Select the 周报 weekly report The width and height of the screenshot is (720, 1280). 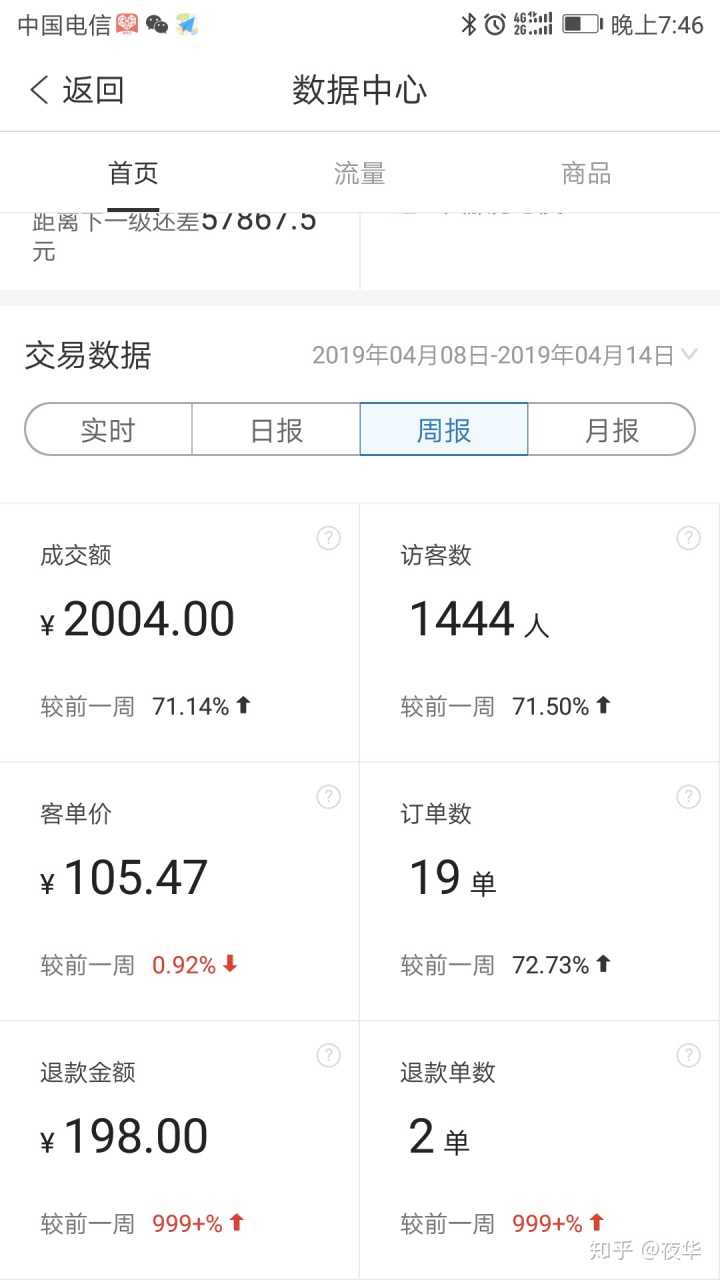(444, 430)
